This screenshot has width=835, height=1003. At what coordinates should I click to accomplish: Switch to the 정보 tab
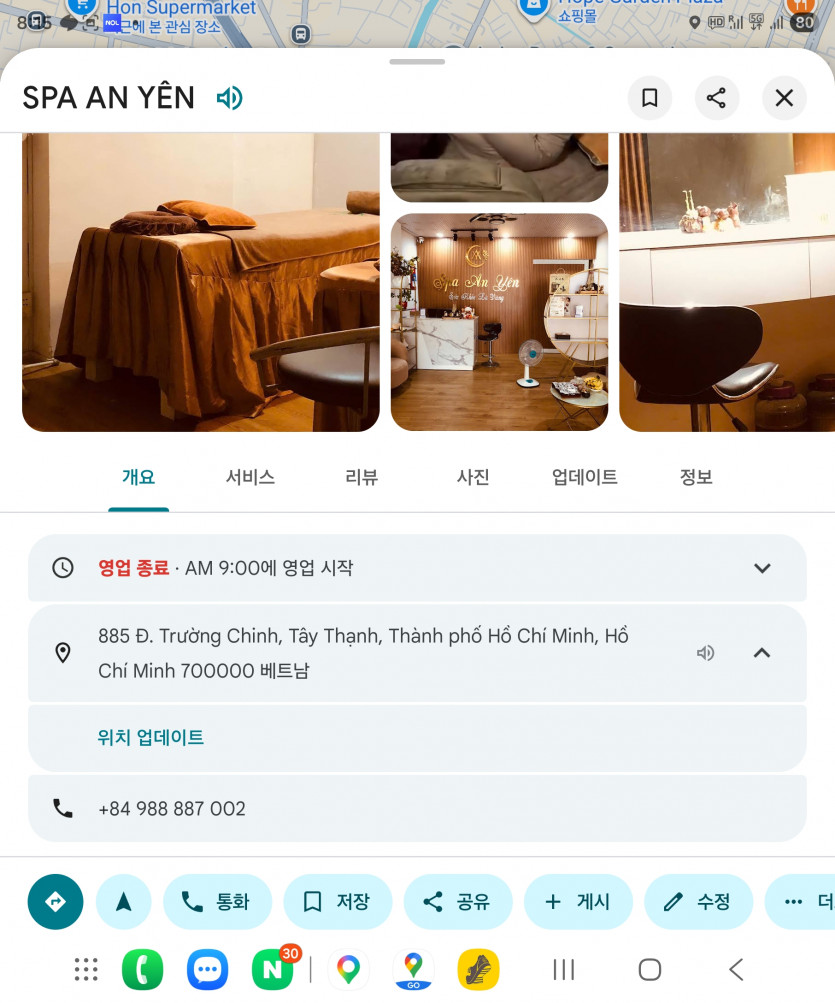point(696,478)
